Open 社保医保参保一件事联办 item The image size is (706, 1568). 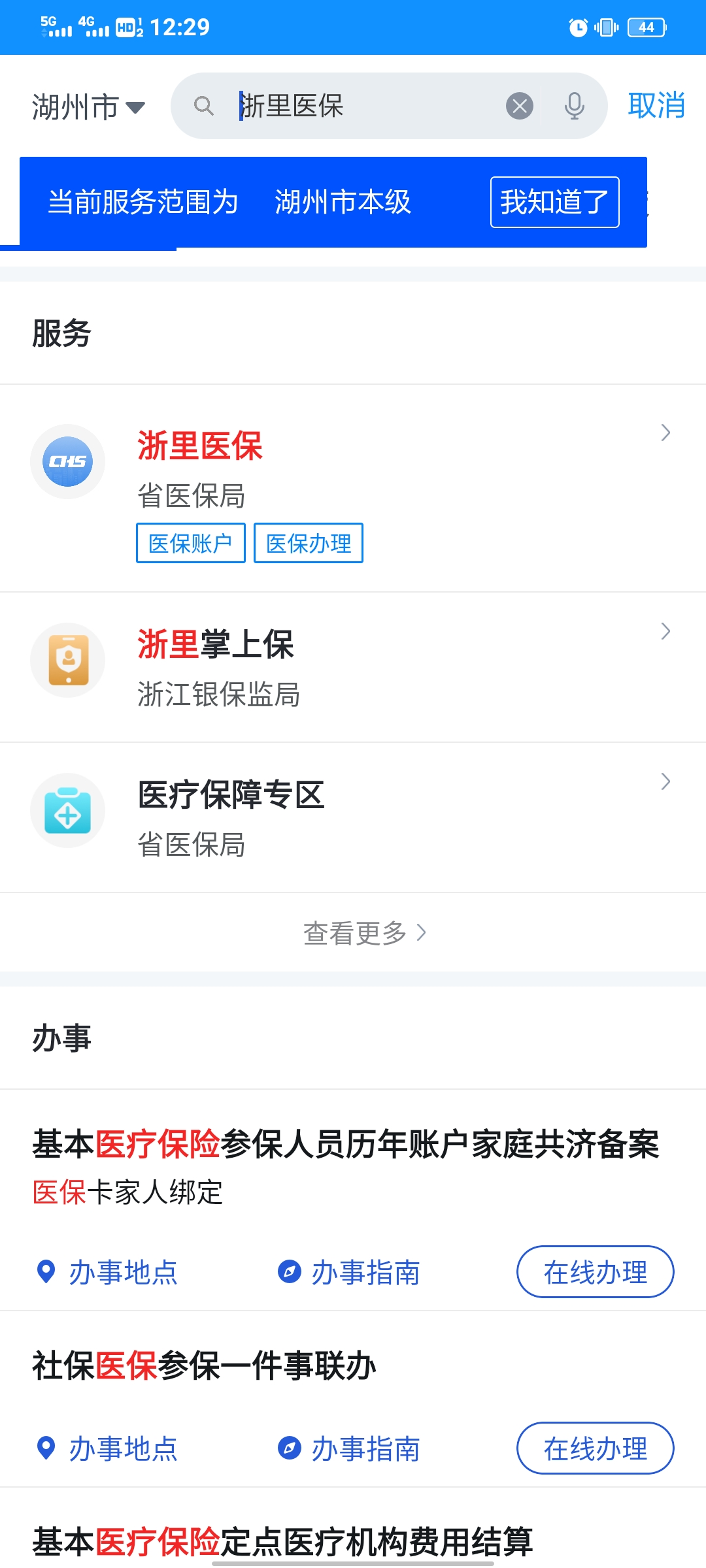[204, 1365]
